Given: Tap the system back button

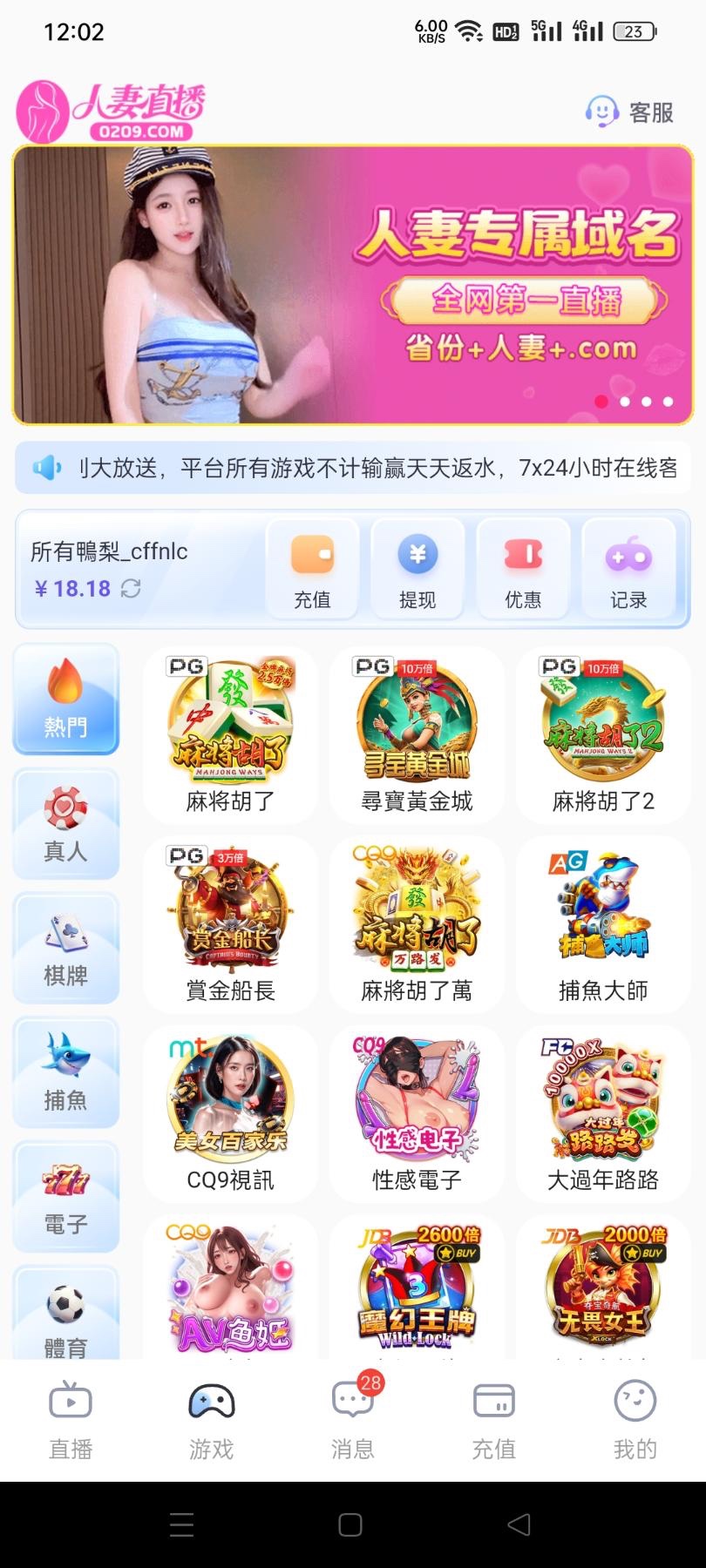Looking at the screenshot, I should click(519, 1524).
